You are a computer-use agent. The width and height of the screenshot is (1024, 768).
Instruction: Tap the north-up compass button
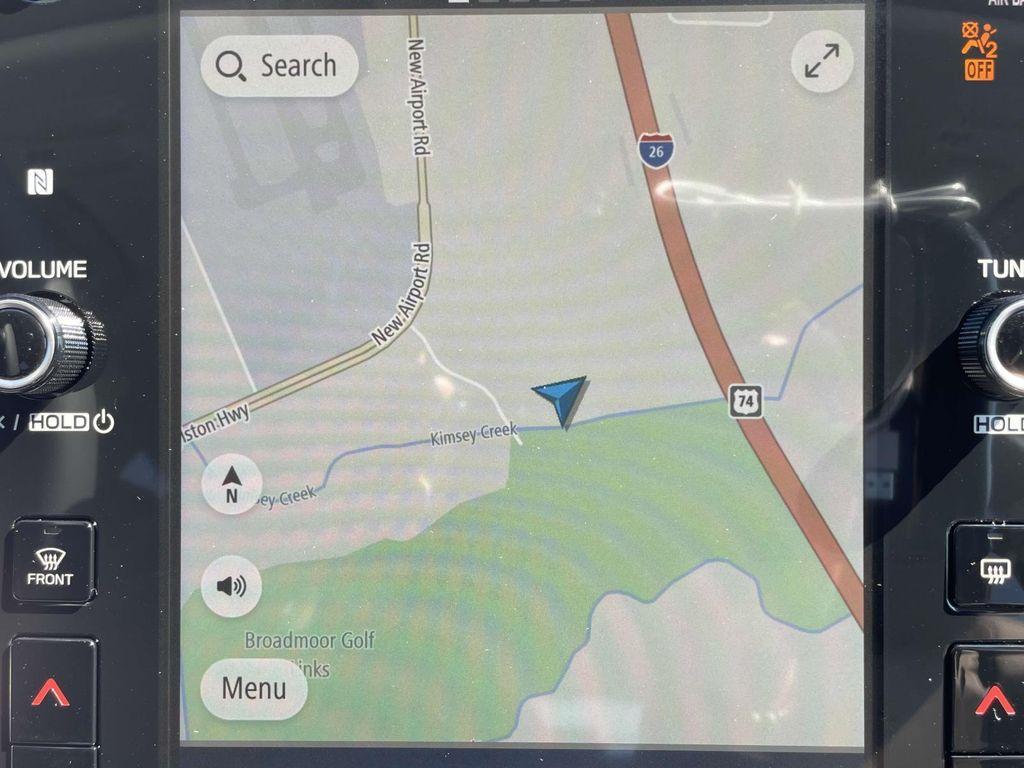[x=231, y=485]
